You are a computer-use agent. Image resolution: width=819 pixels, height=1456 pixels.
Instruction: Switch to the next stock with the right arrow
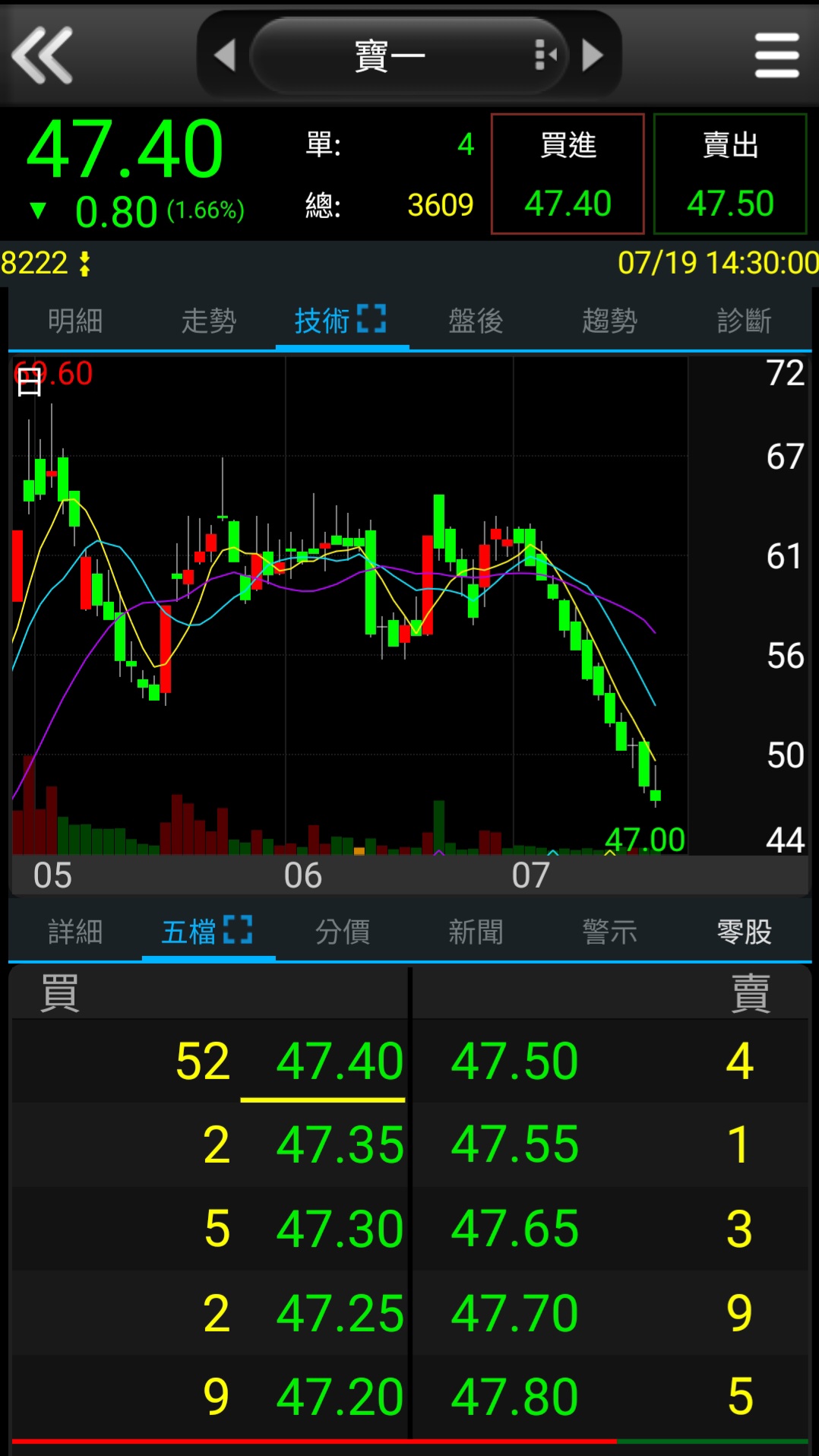(x=593, y=55)
